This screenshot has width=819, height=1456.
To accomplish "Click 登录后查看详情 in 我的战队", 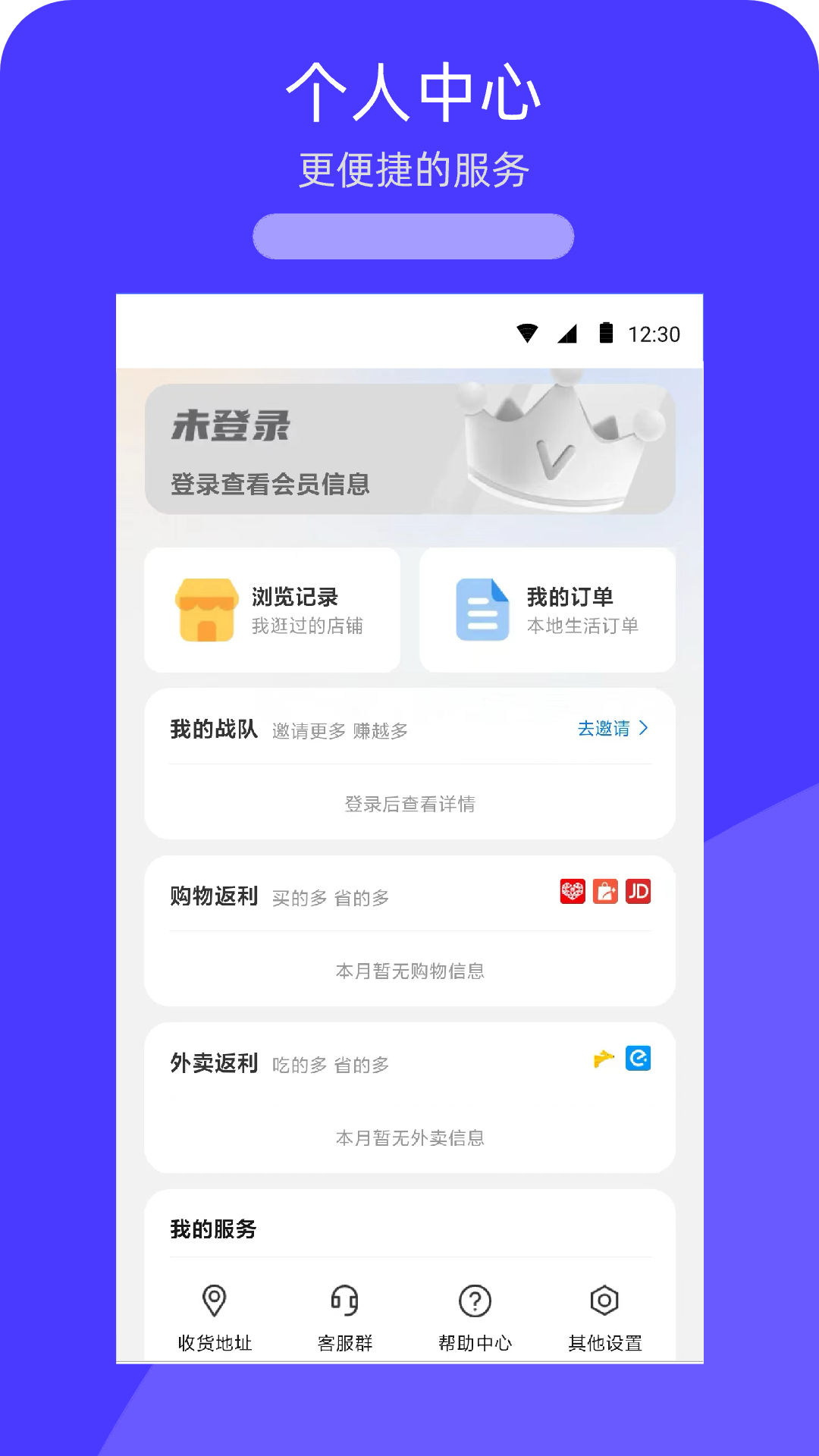I will (x=409, y=805).
